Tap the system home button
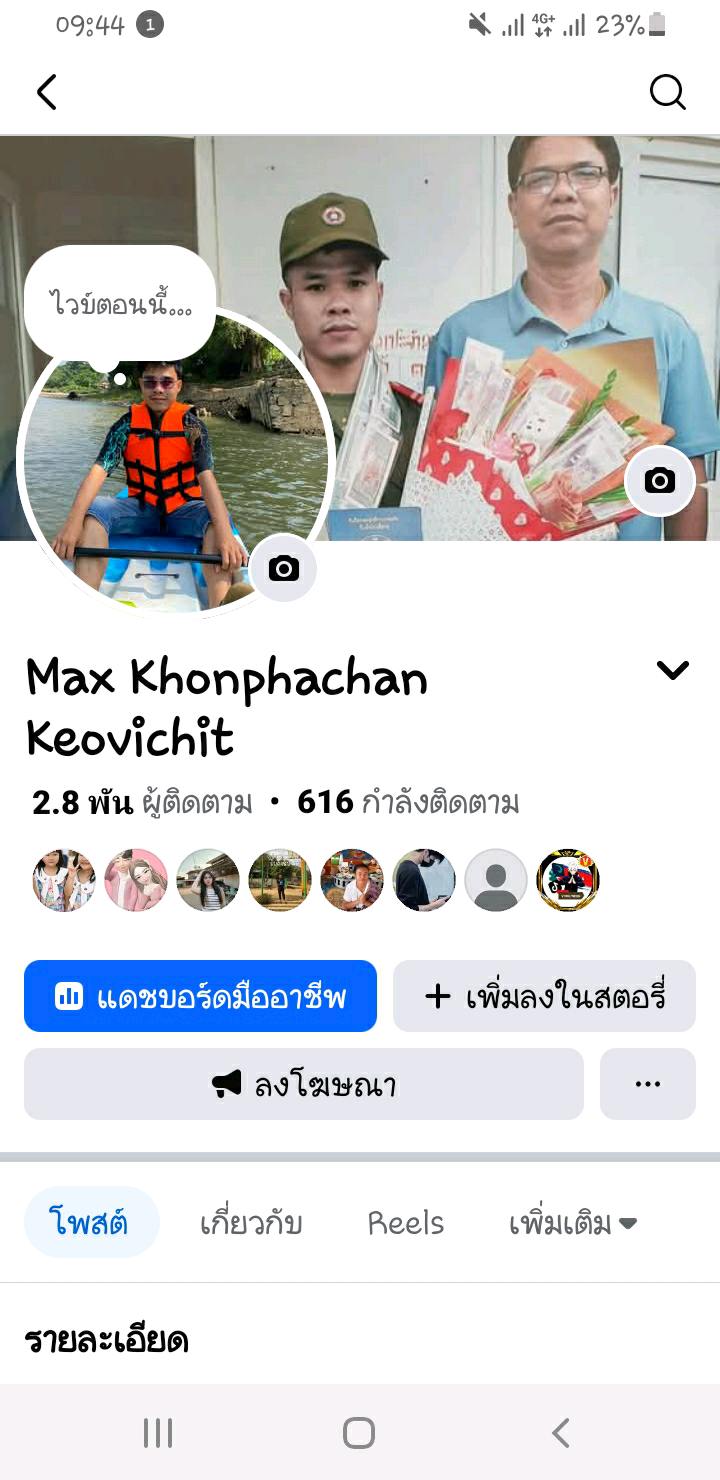Image resolution: width=720 pixels, height=1480 pixels. [x=359, y=1433]
